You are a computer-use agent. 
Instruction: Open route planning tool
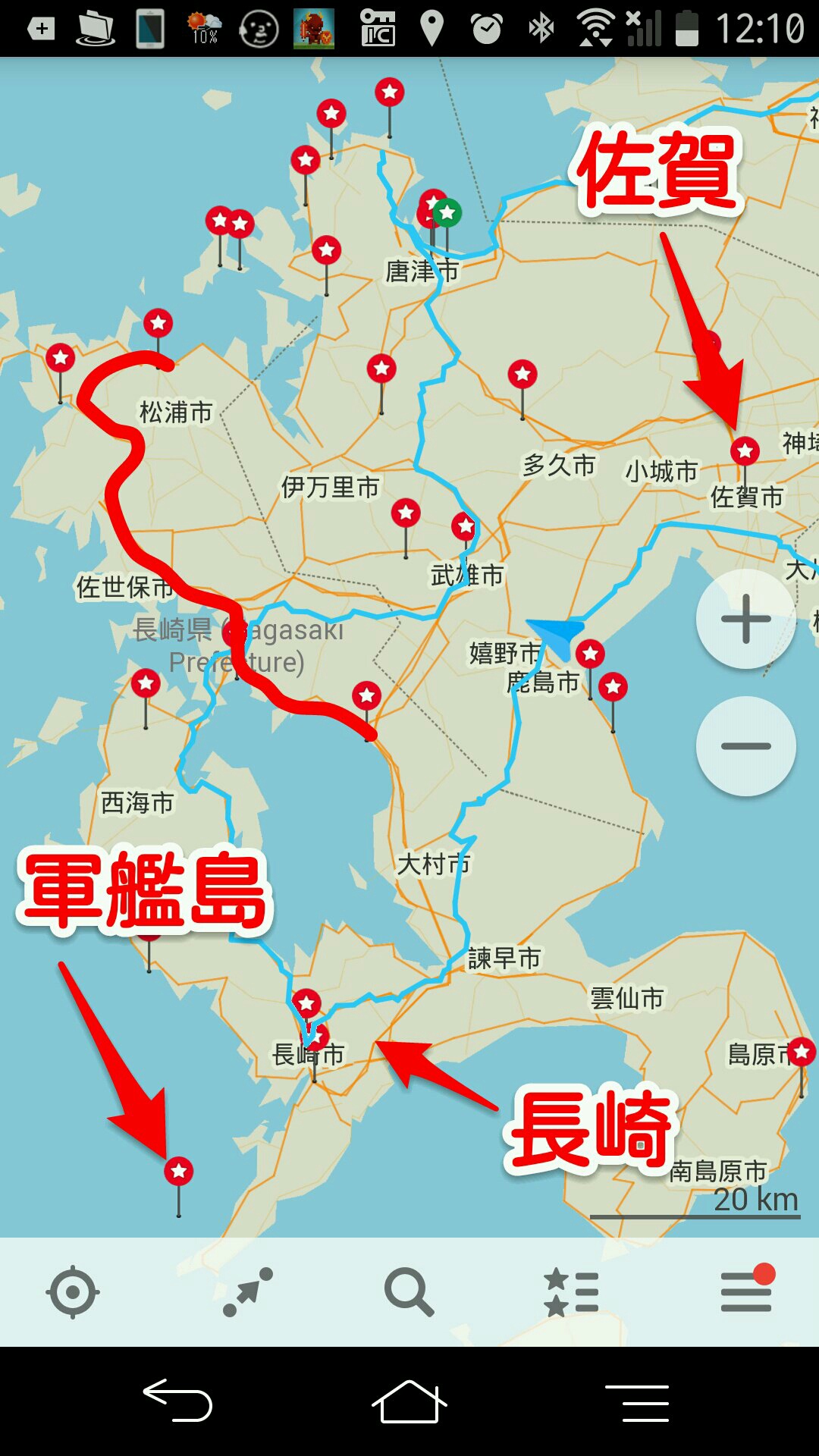click(247, 1291)
